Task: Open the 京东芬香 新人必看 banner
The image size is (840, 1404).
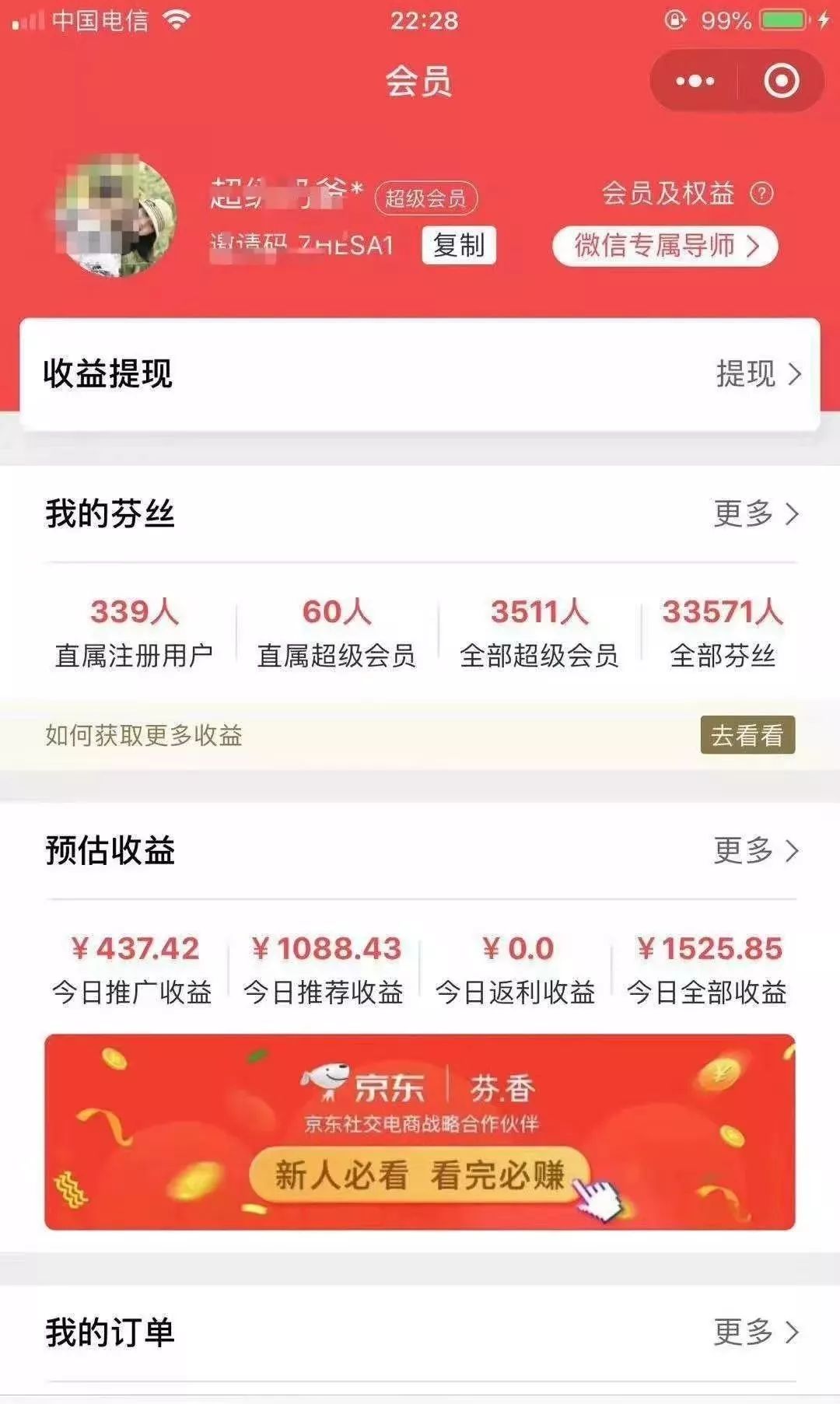Action: tap(420, 1132)
